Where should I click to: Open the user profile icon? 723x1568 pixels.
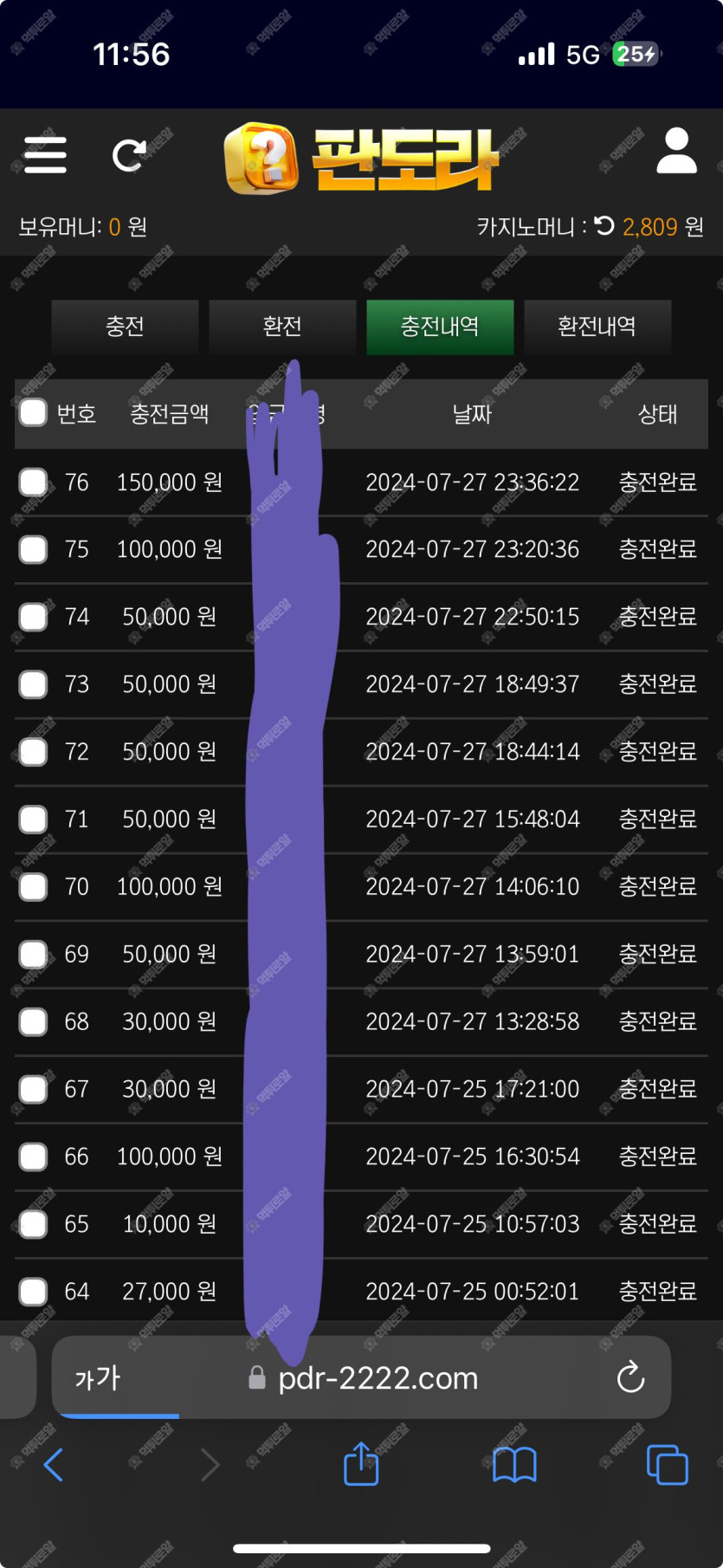676,152
